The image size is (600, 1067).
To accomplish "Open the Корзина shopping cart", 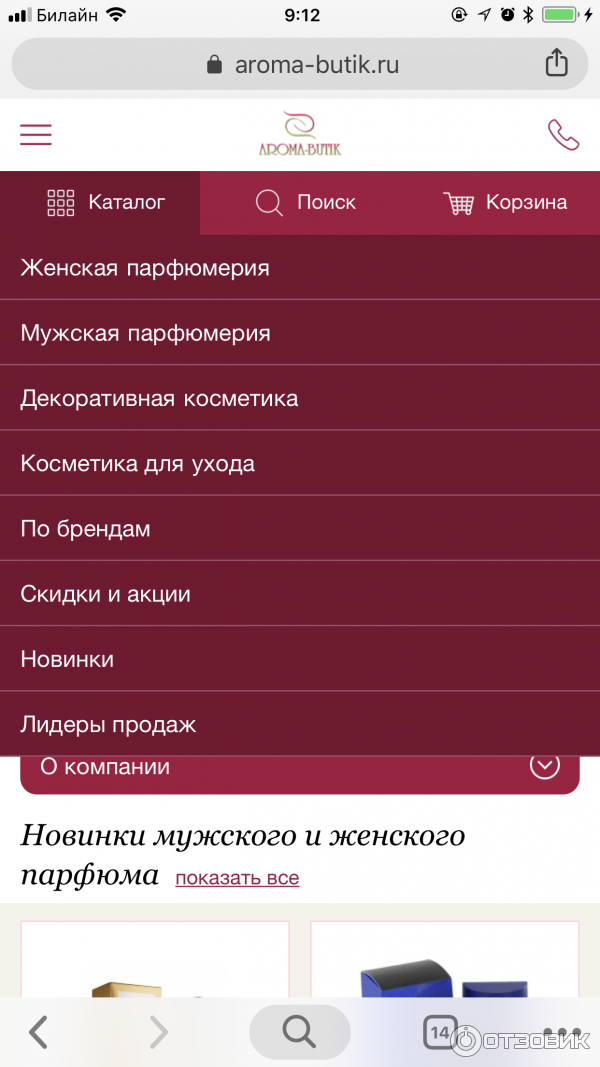I will pyautogui.click(x=505, y=203).
